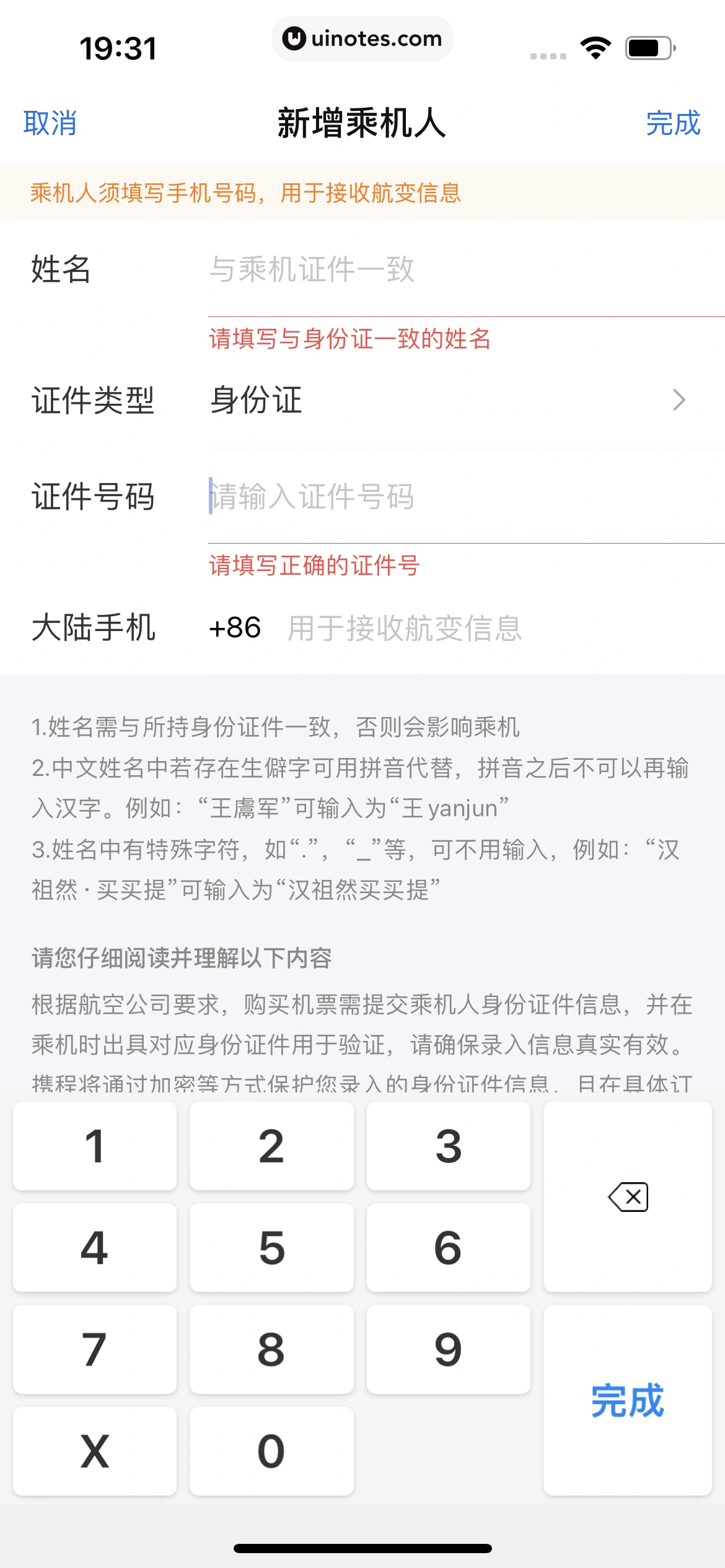Screen dimensions: 725x1568
Task: Enter digit 5 on the keypad
Action: coord(271,1248)
